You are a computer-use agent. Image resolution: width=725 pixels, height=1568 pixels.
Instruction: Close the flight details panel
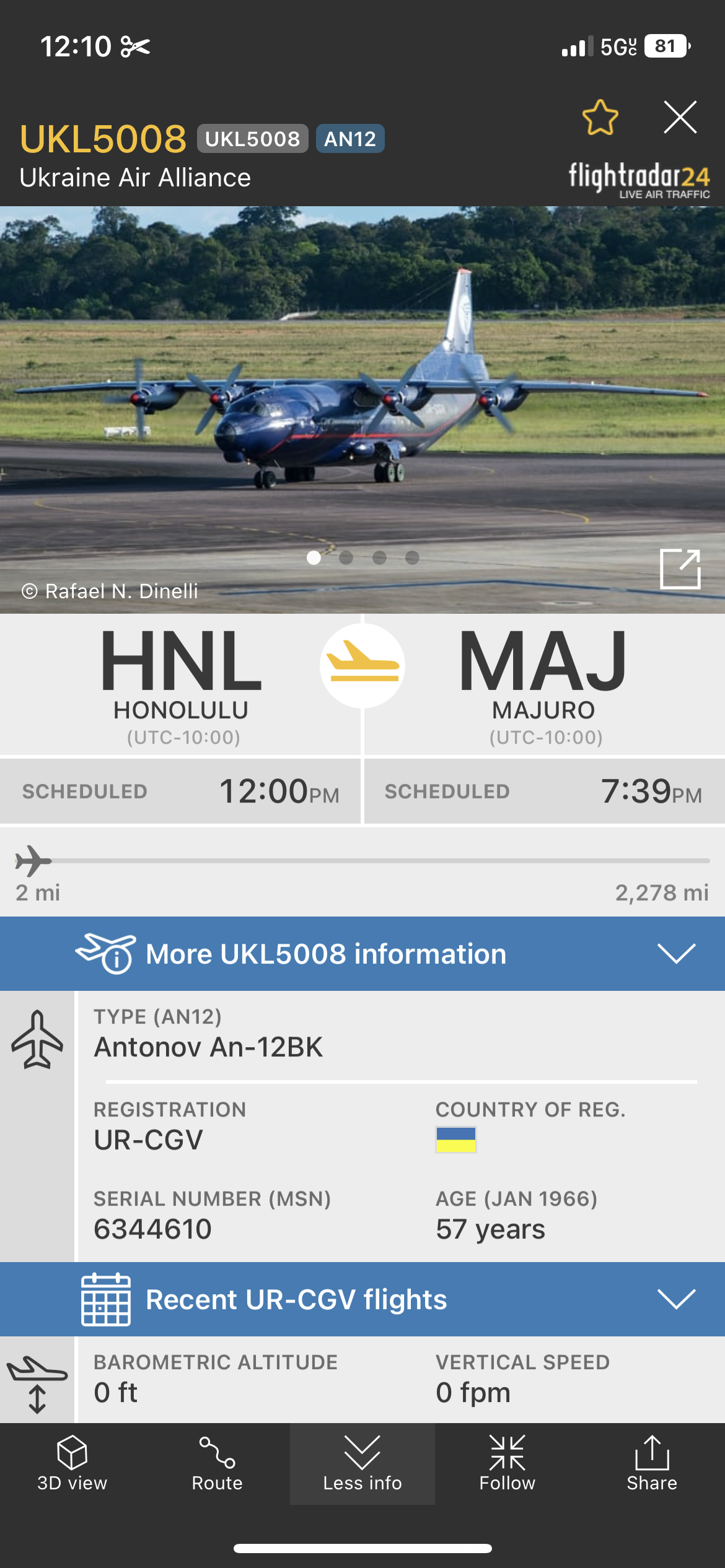coord(680,117)
